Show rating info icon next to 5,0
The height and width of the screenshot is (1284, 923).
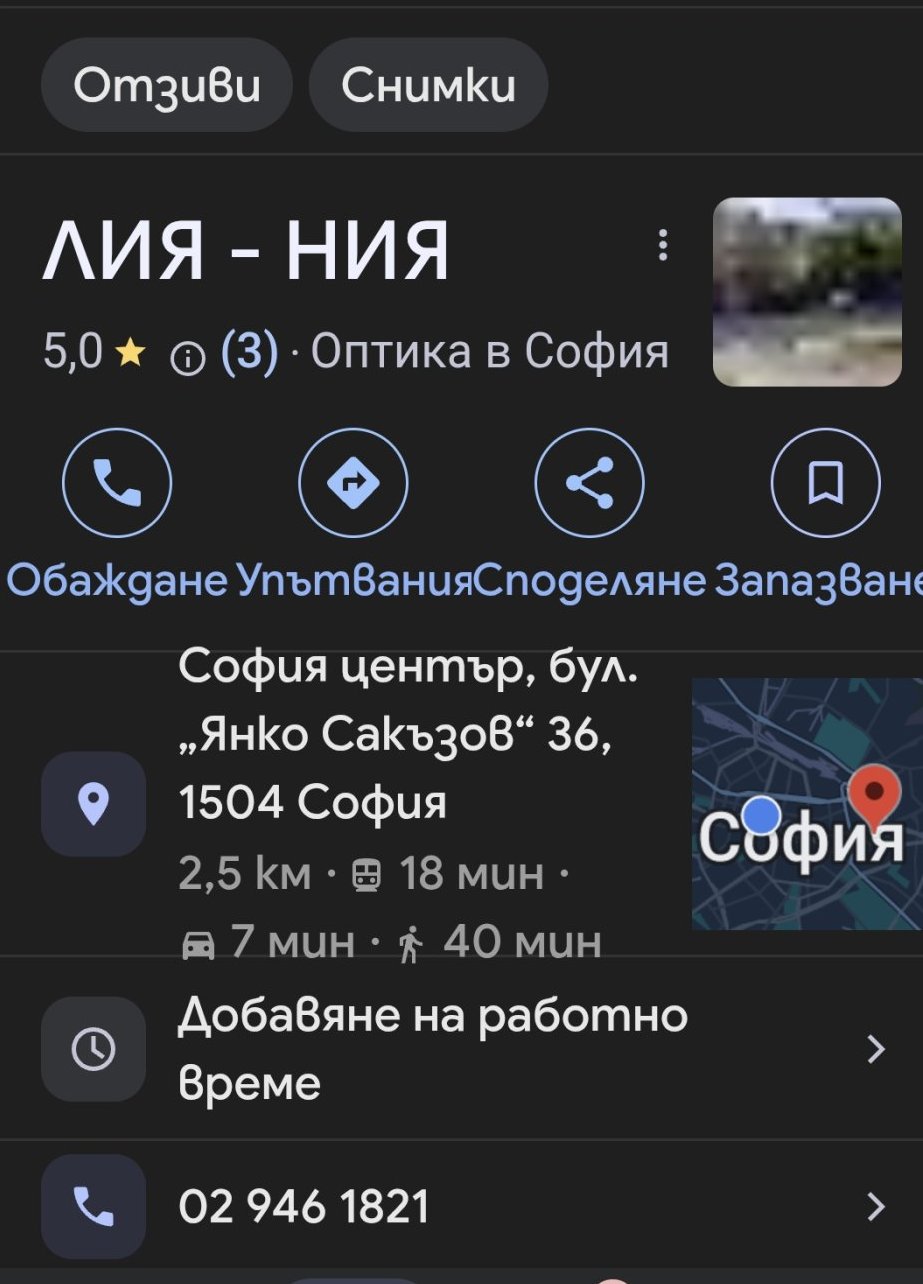tap(185, 357)
